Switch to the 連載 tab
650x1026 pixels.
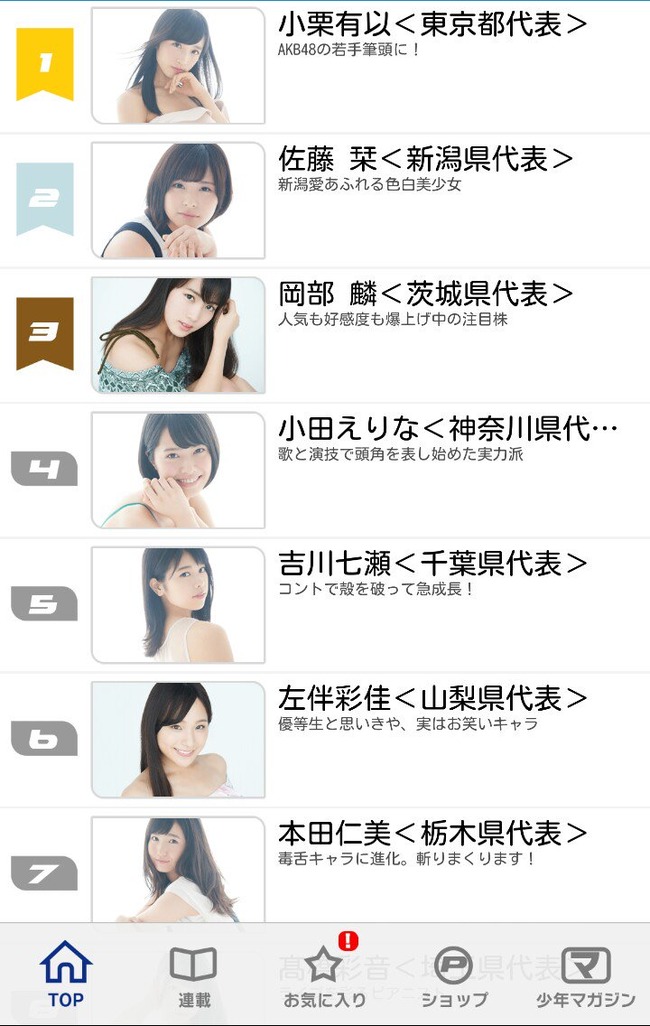coord(194,975)
